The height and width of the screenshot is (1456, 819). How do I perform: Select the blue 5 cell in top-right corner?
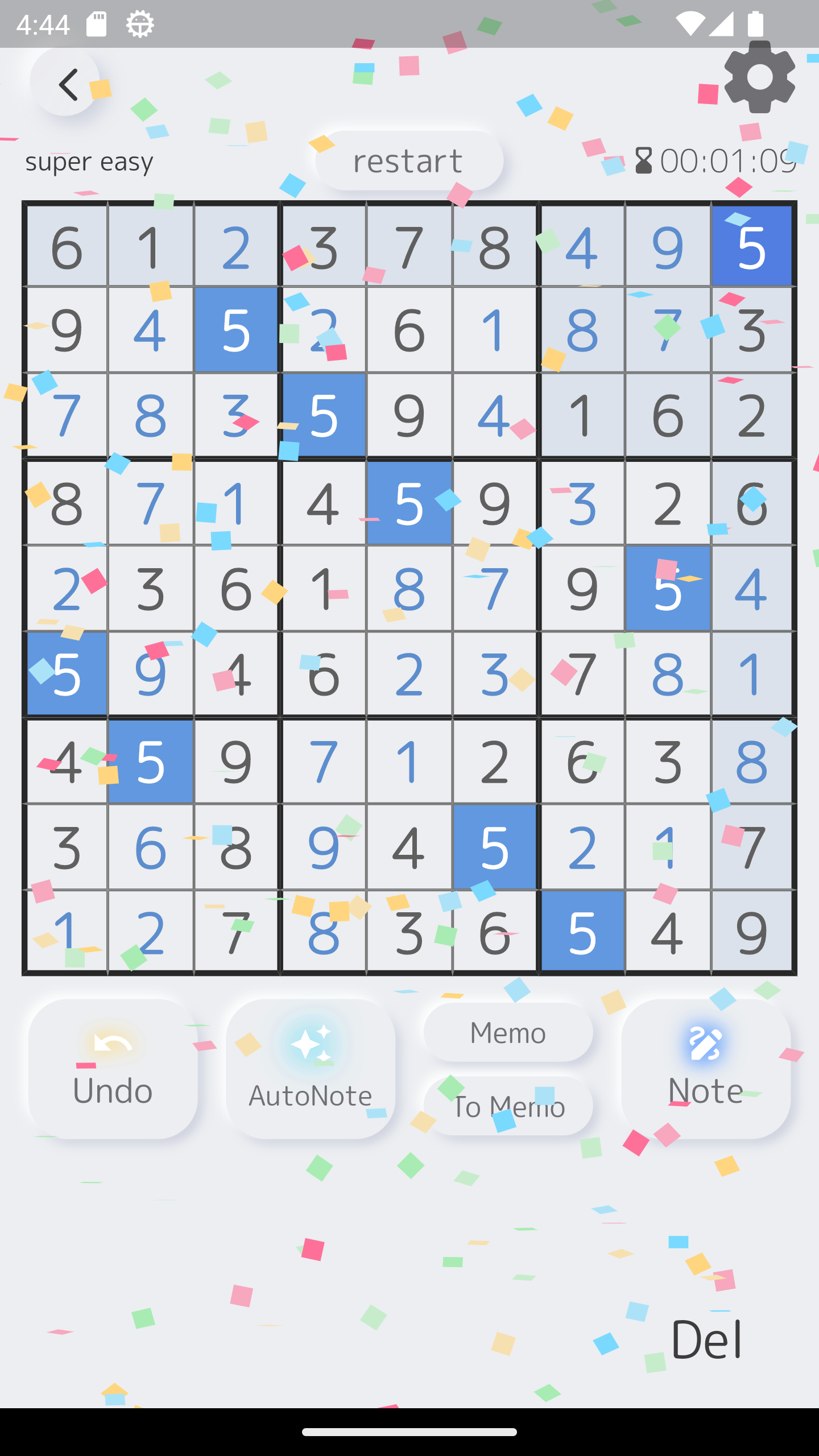pyautogui.click(x=752, y=245)
